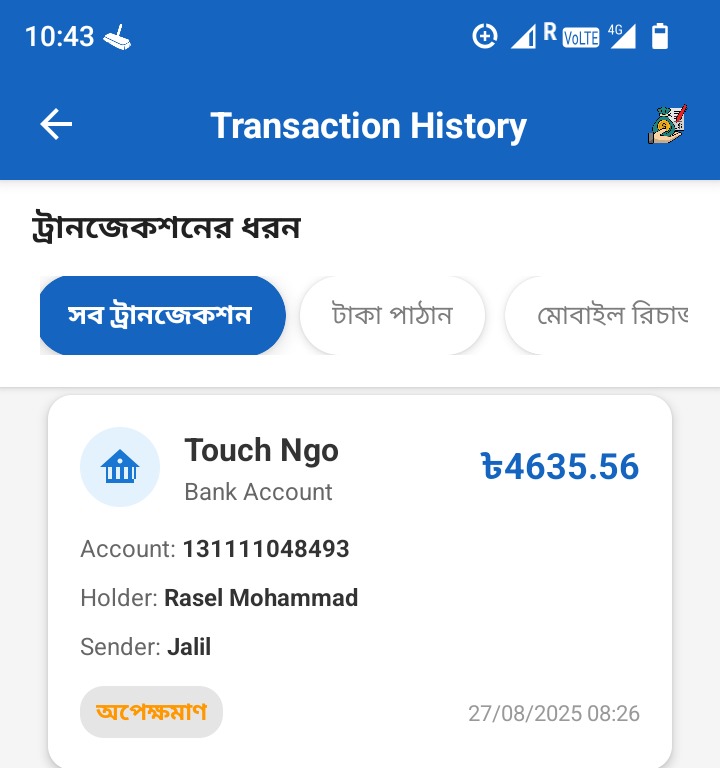Screen dimensions: 720x768
Task: Show মোবাইল রিচার্জ transactions only
Action: pos(612,316)
